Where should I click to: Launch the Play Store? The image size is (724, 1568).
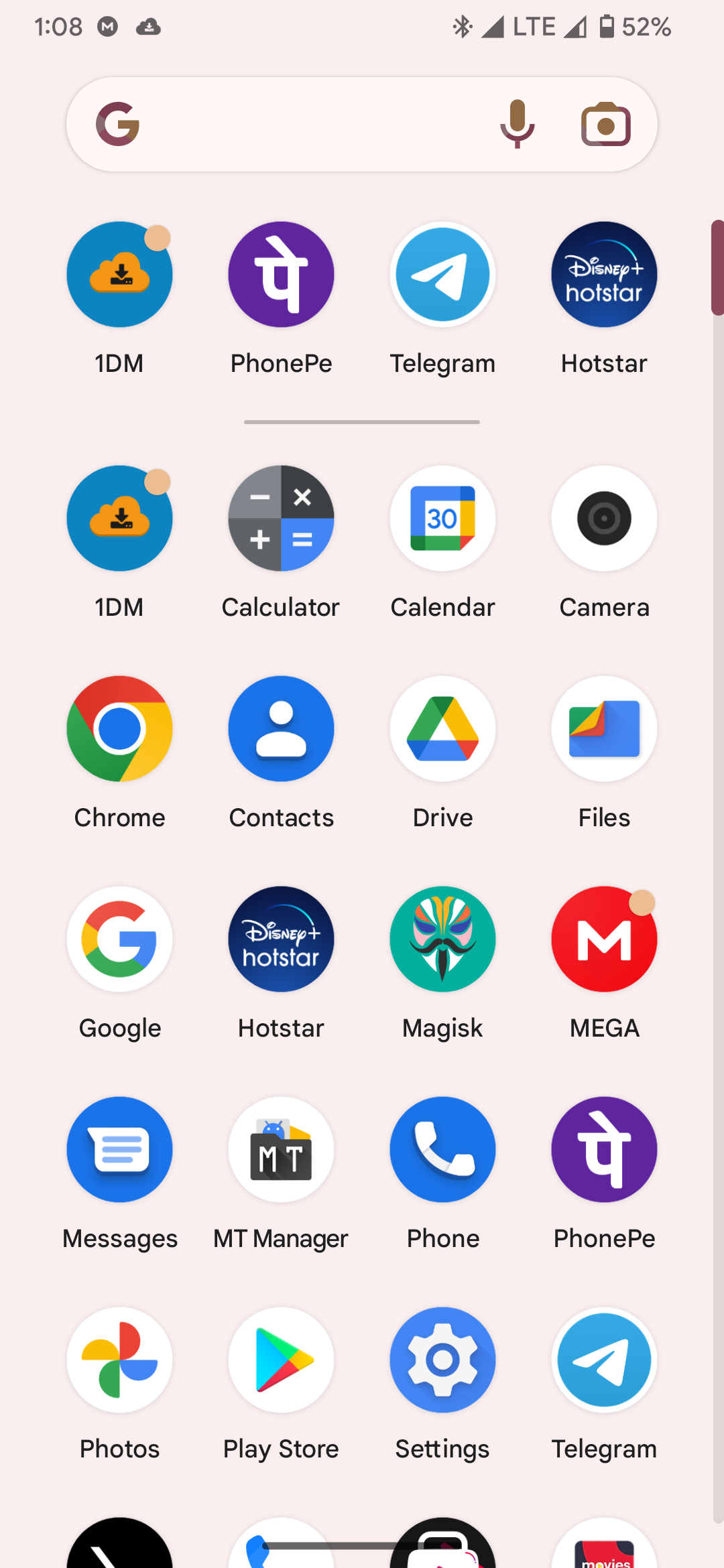pyautogui.click(x=281, y=1360)
